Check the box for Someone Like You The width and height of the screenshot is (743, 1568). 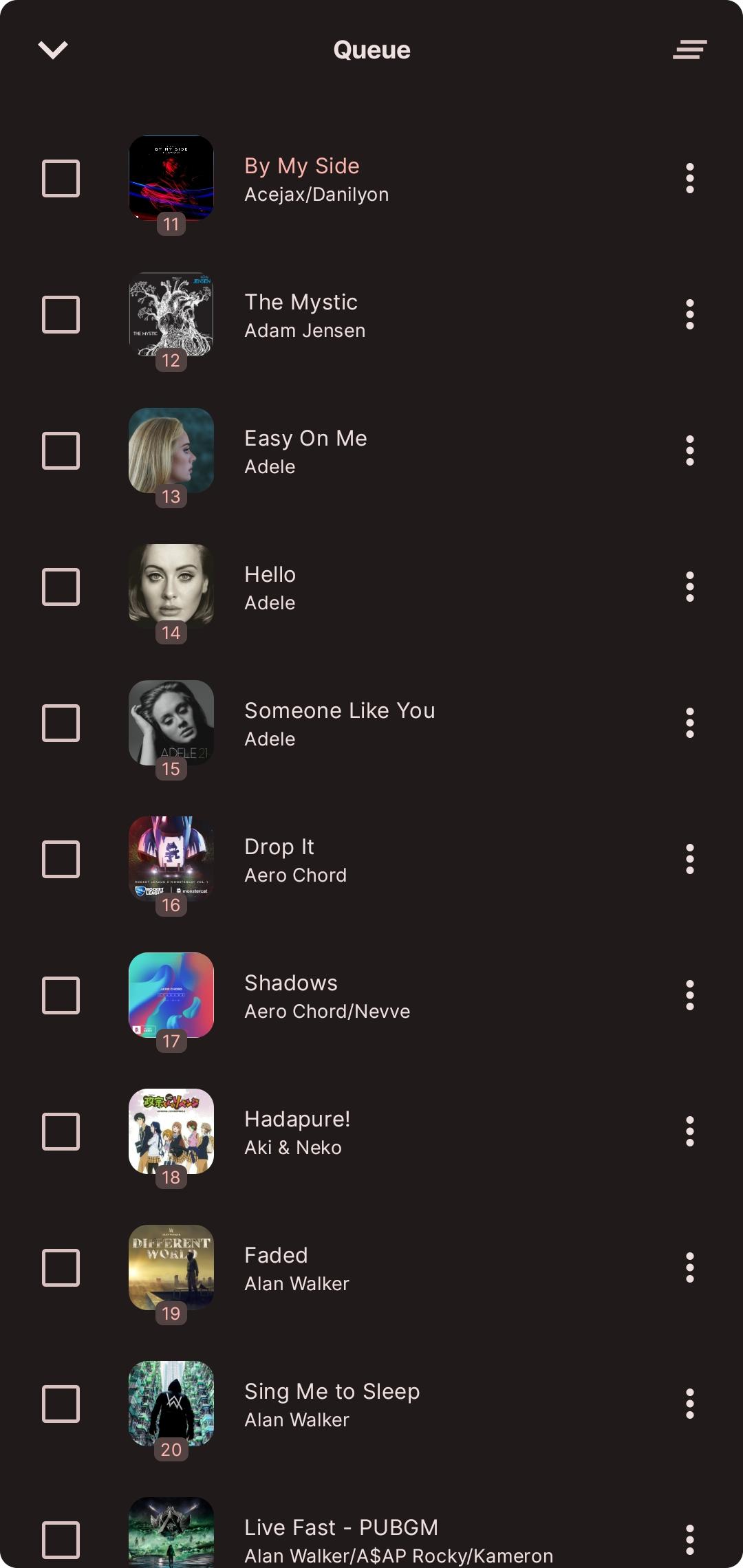click(61, 723)
